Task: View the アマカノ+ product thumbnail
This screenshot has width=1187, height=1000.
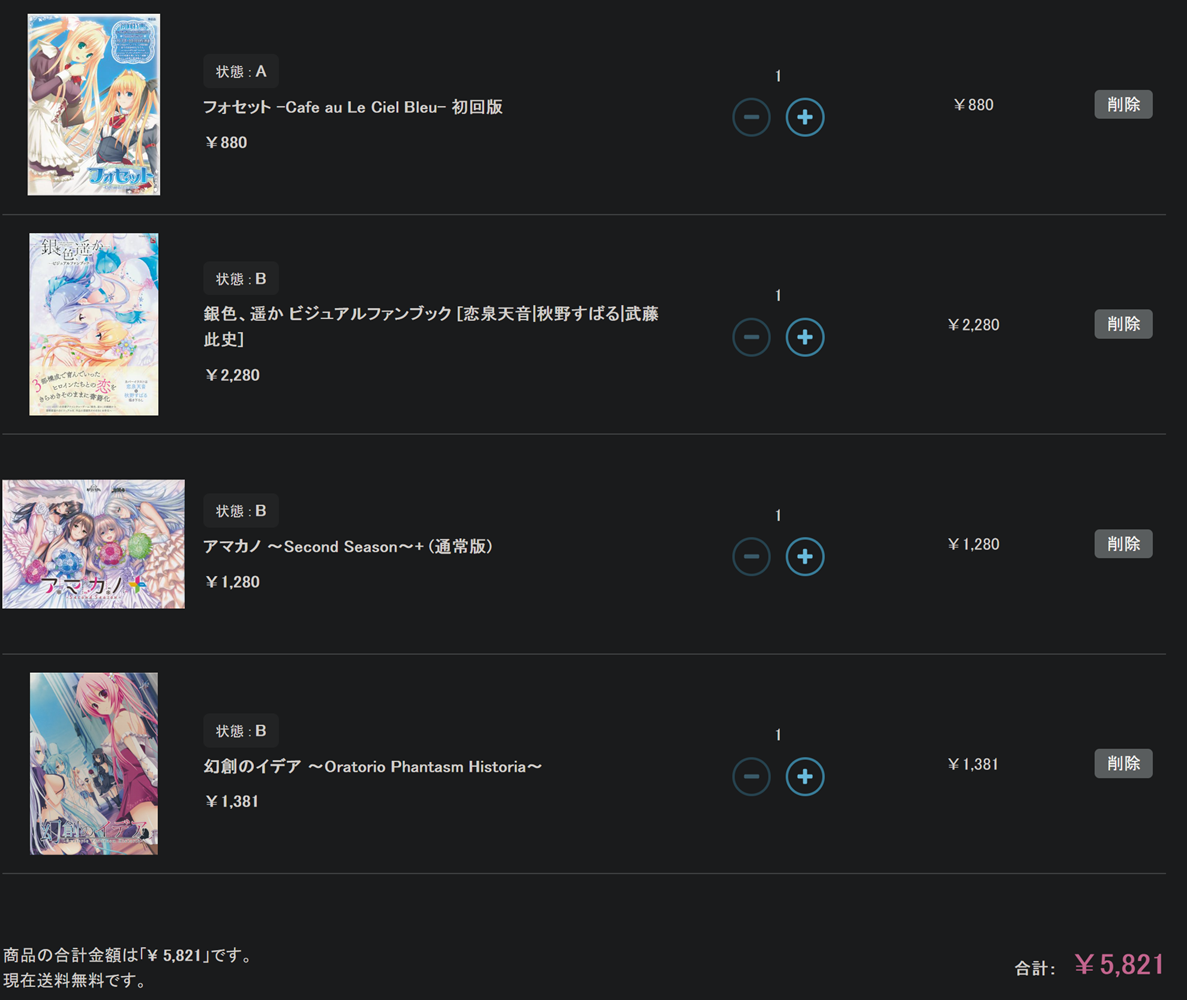Action: click(x=93, y=544)
